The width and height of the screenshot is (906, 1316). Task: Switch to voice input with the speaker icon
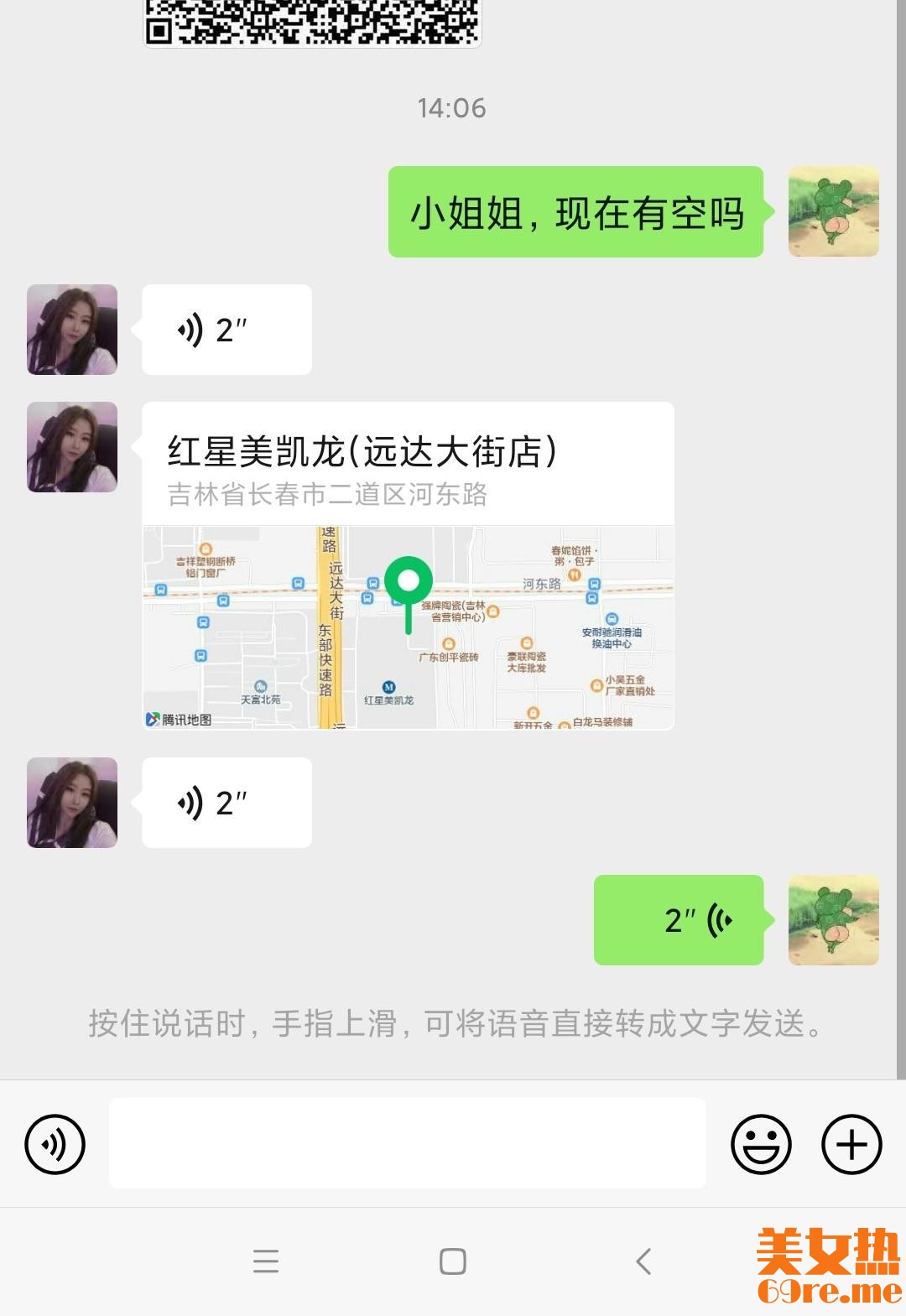[55, 1144]
